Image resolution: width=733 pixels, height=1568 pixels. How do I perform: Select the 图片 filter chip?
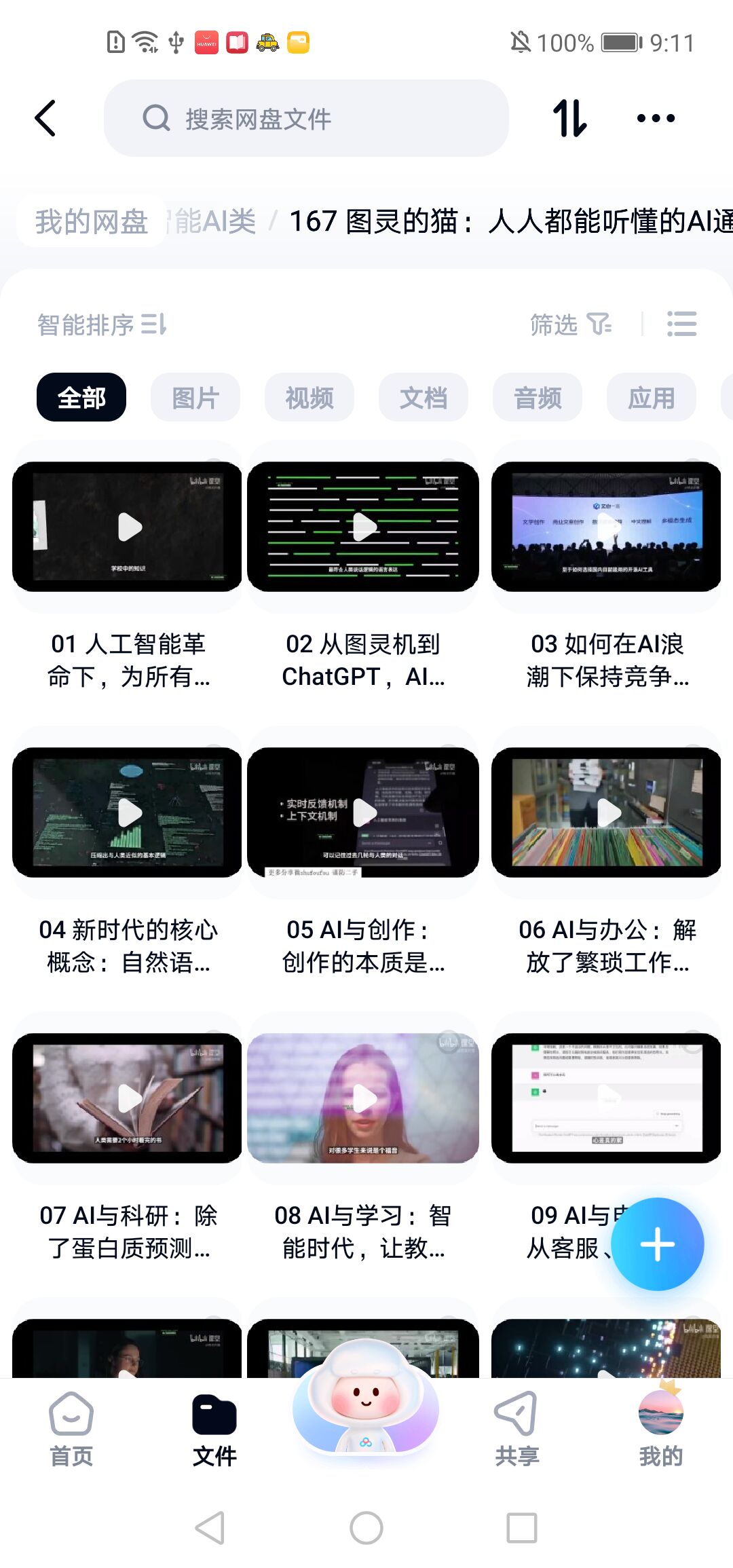(195, 398)
